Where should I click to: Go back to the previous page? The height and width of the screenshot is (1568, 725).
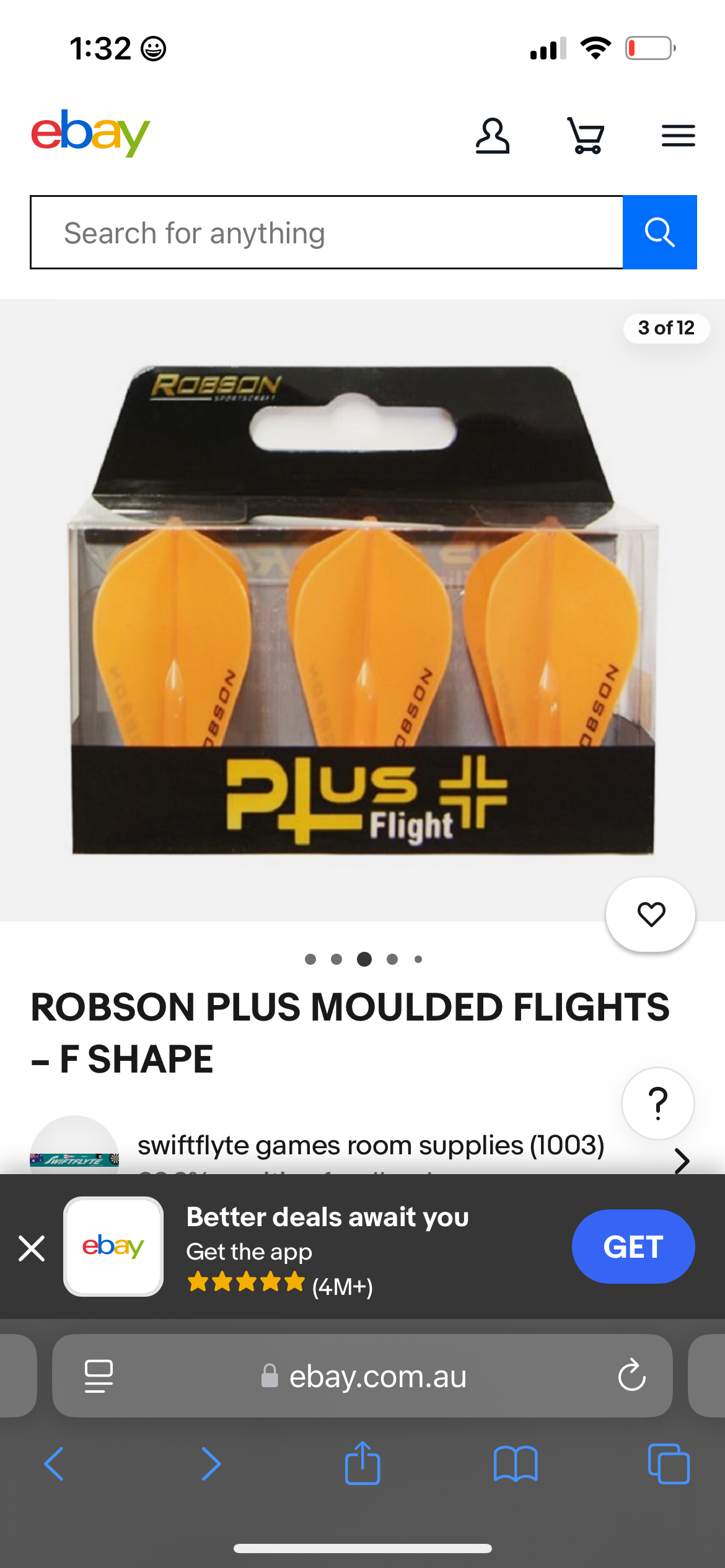54,1464
